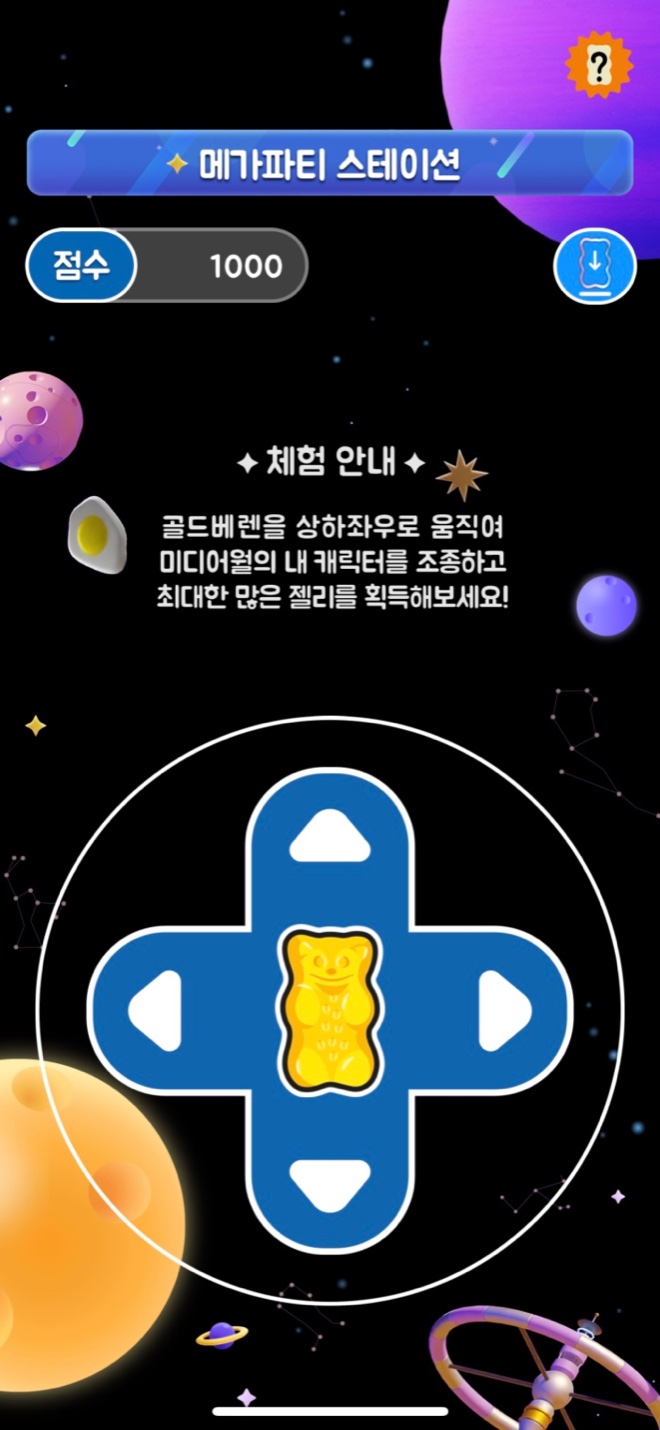Move character up with the up arrow
The height and width of the screenshot is (1430, 660).
pos(329,835)
